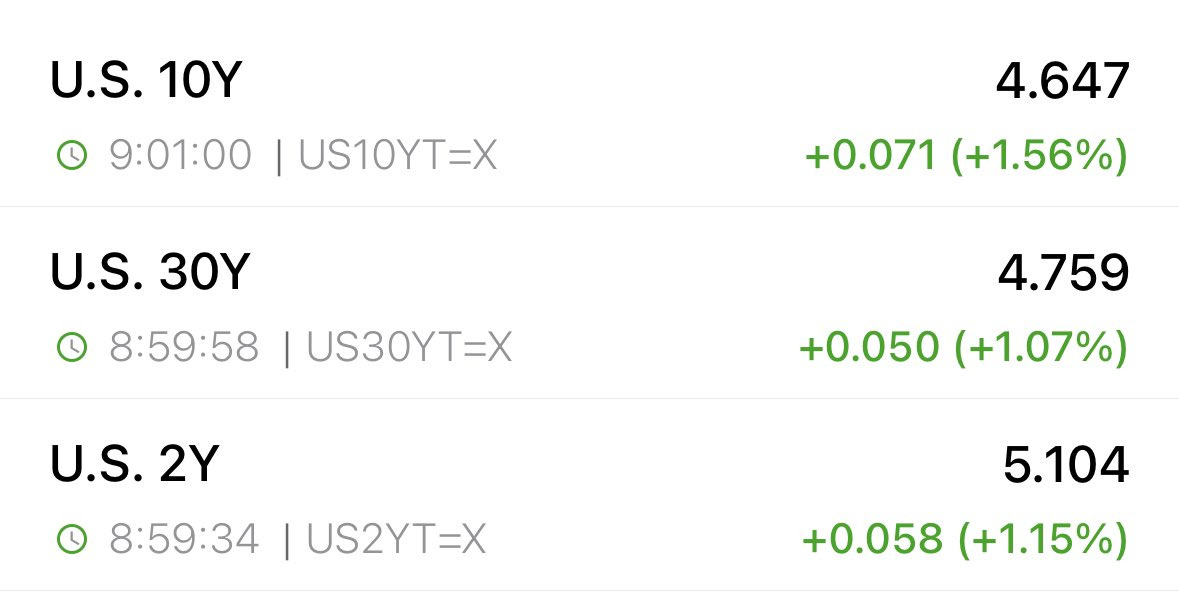Open the U.S. 10Y treasury quote
Image resolution: width=1179 pixels, height=609 pixels.
[147, 82]
